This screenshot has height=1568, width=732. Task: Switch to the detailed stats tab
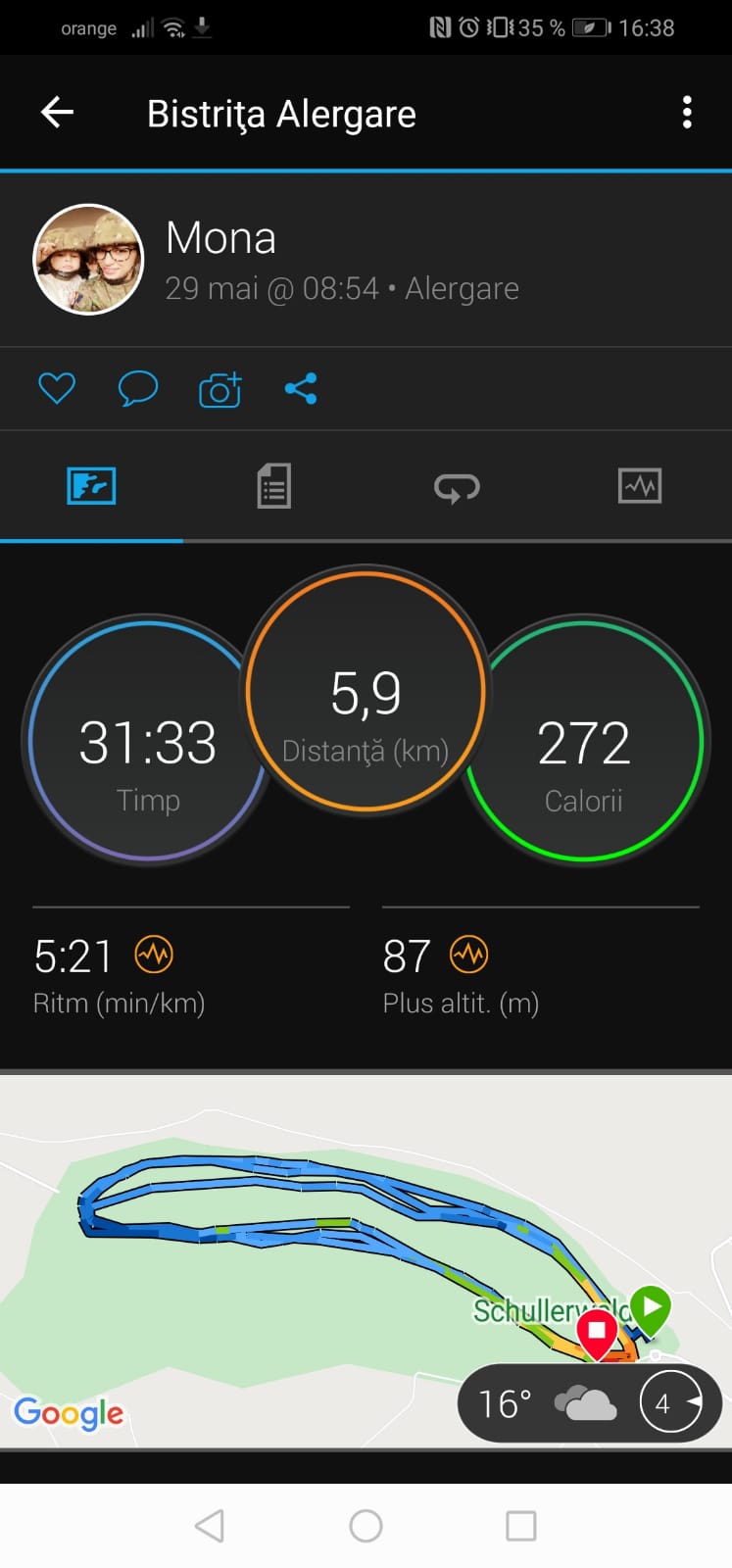pyautogui.click(x=273, y=486)
